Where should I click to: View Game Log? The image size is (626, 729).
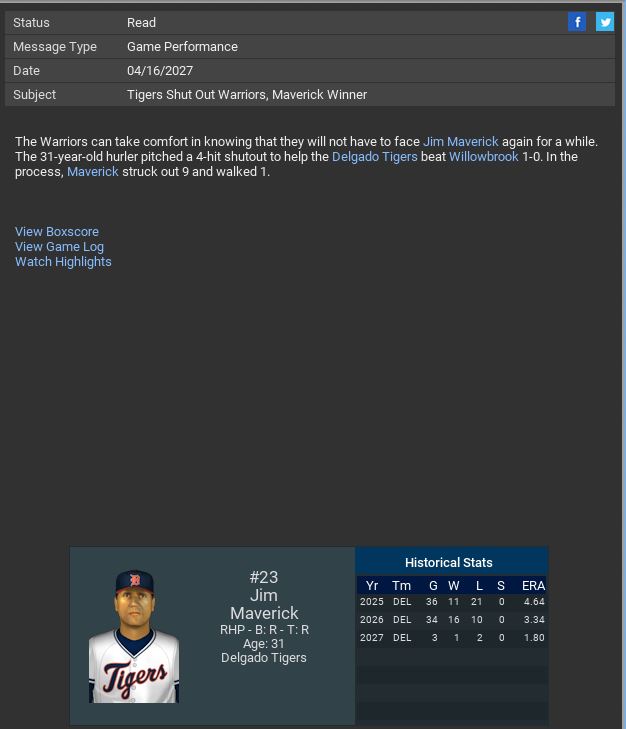pos(59,247)
